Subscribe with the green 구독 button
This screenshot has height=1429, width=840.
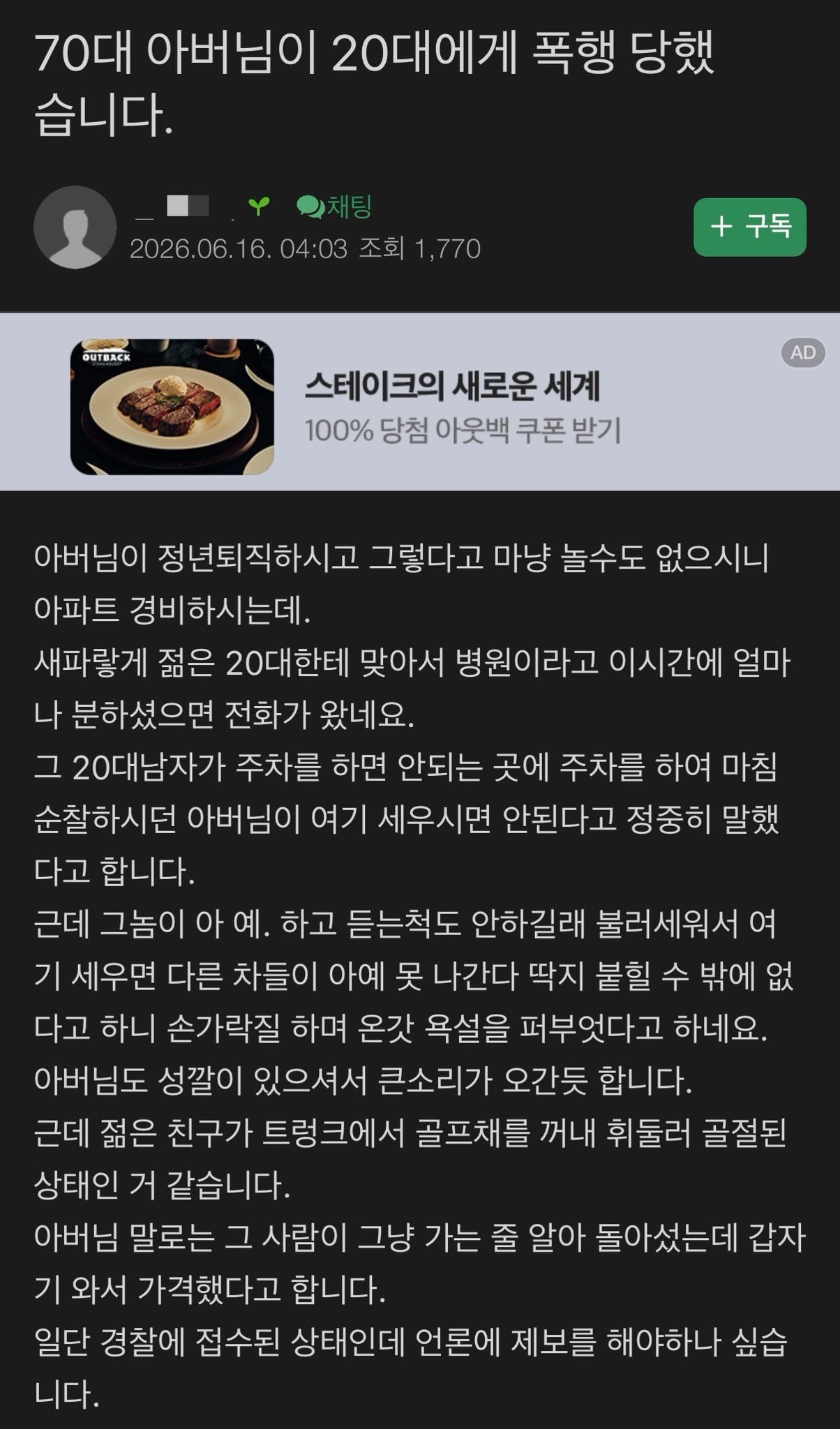(x=749, y=227)
